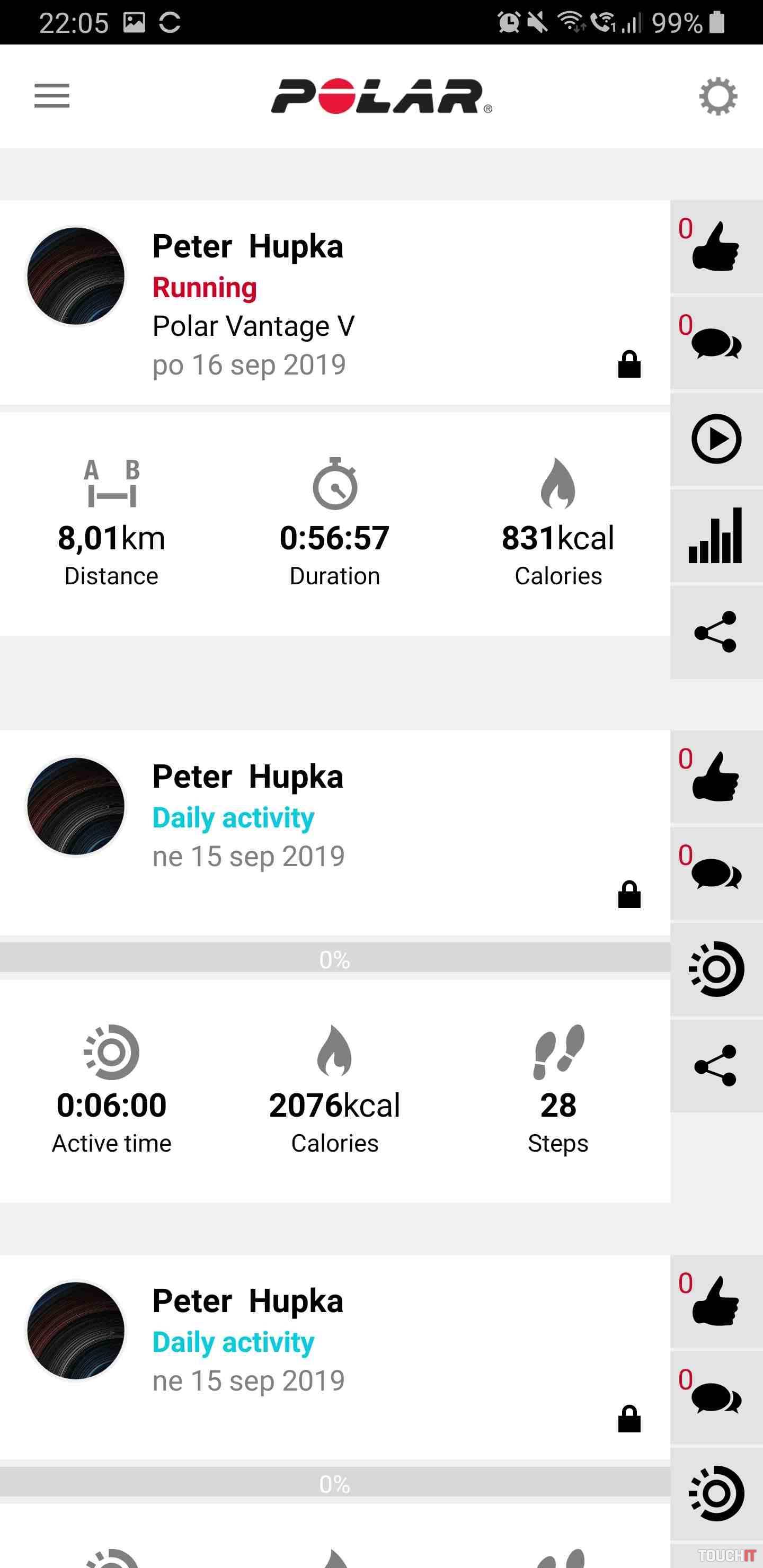
Task: Open the hamburger navigation menu
Action: [x=52, y=95]
